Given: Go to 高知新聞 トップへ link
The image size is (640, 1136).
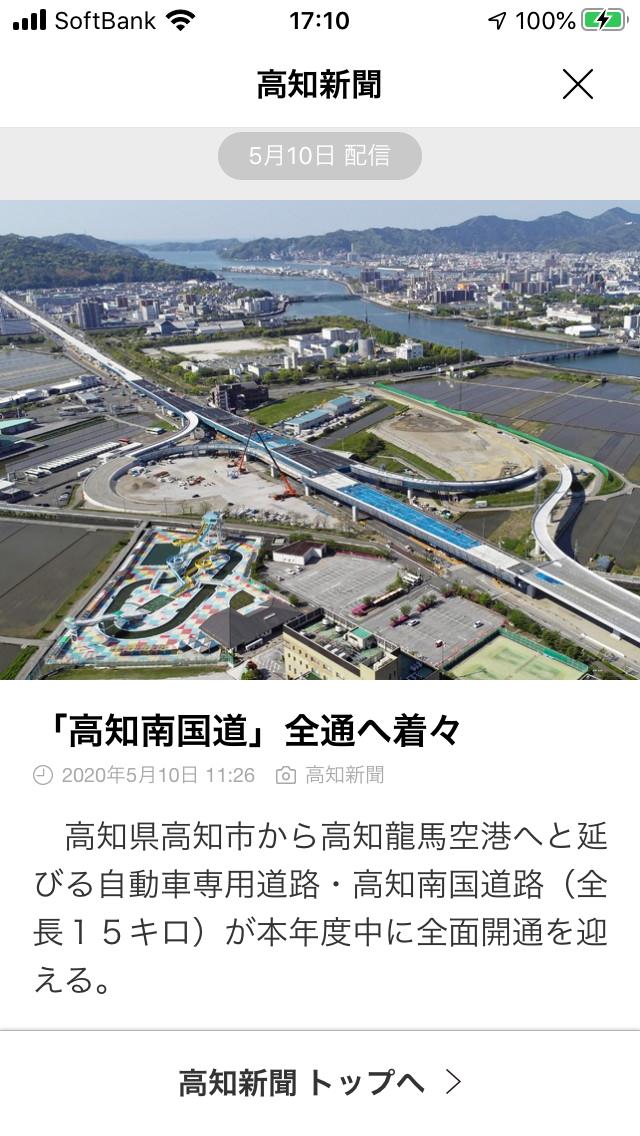Looking at the screenshot, I should click(320, 1082).
